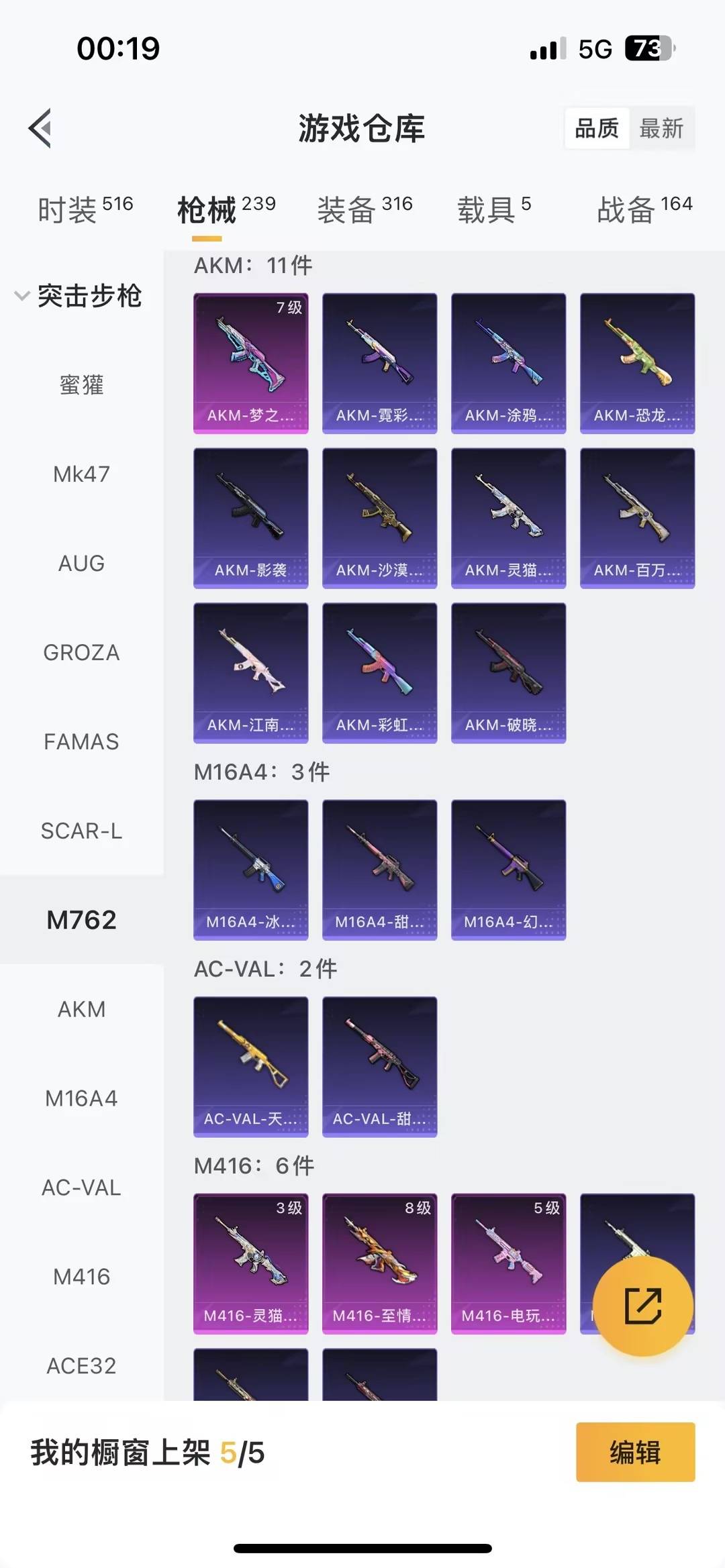
Task: Show FAMAS weapons
Action: coord(81,741)
